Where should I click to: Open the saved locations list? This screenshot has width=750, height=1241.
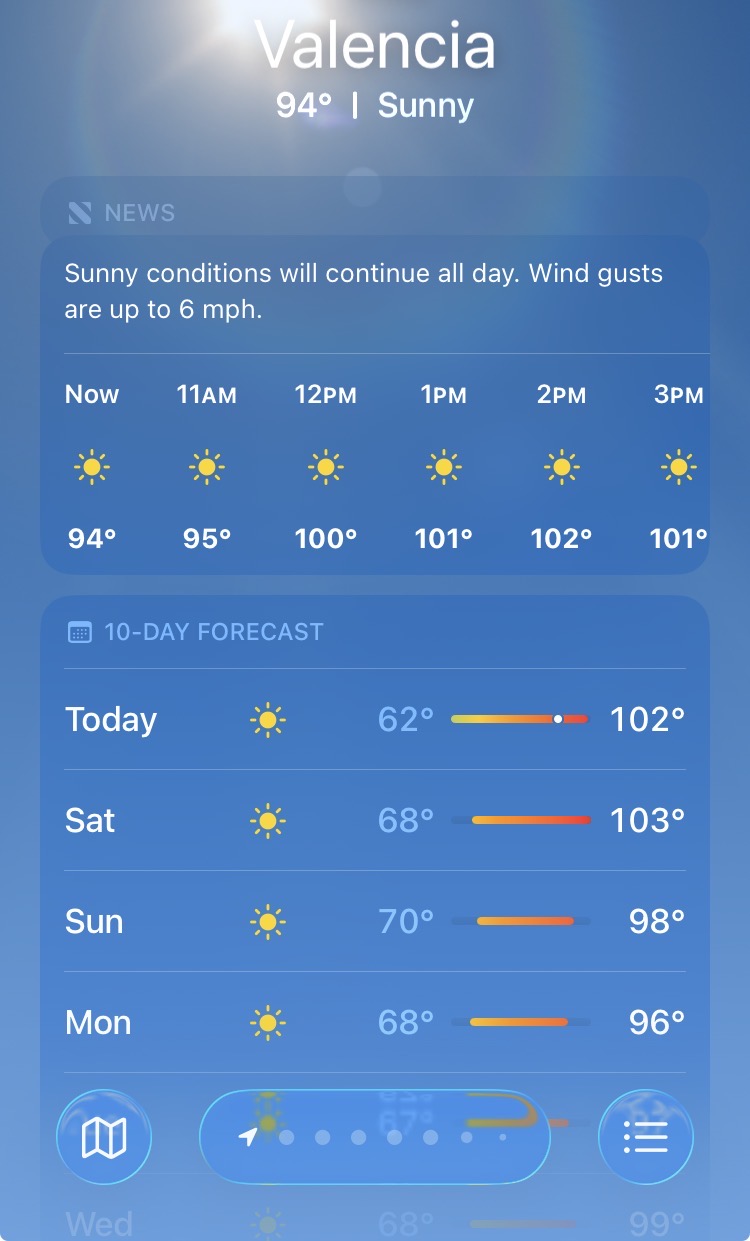point(645,1137)
